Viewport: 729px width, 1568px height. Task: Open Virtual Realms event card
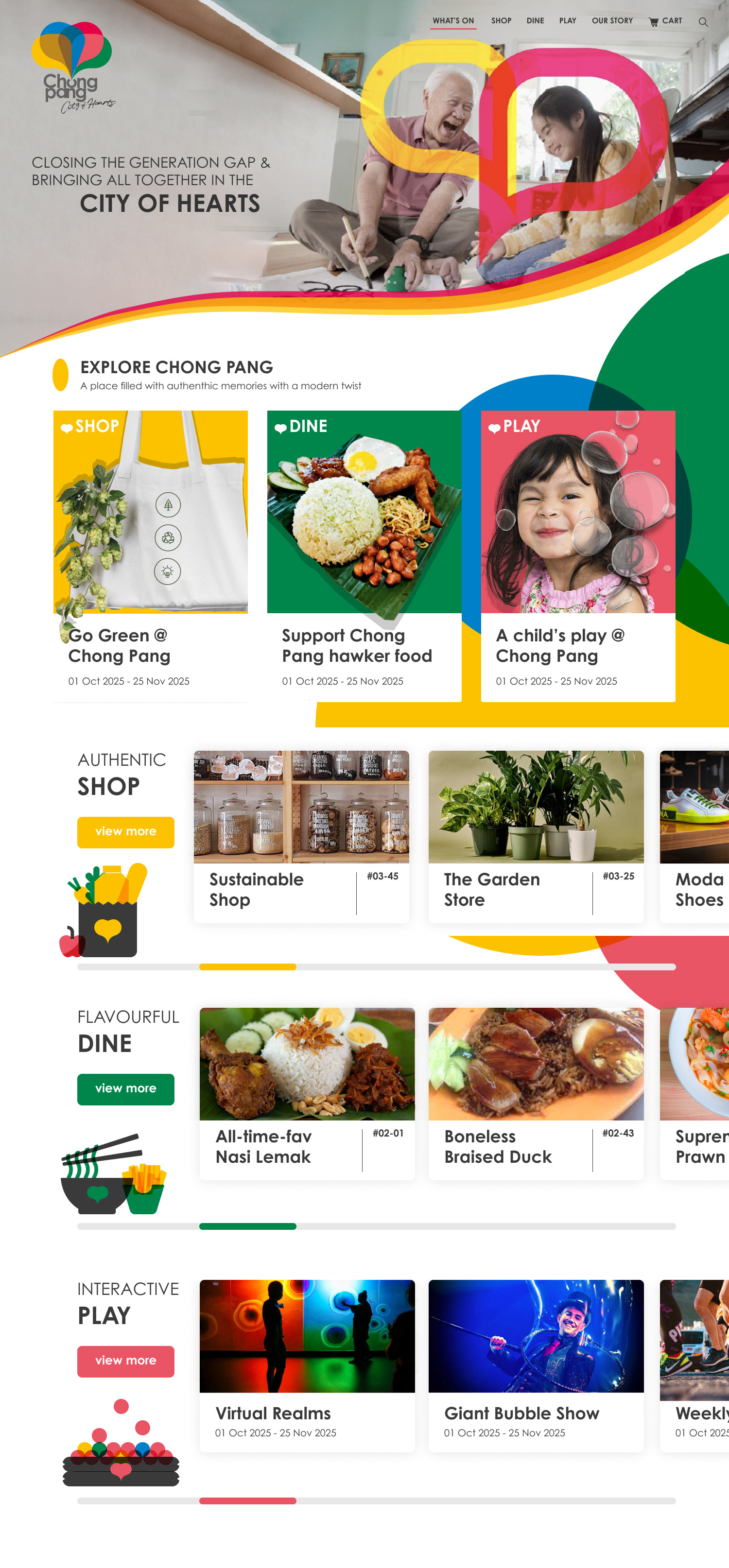[307, 1366]
